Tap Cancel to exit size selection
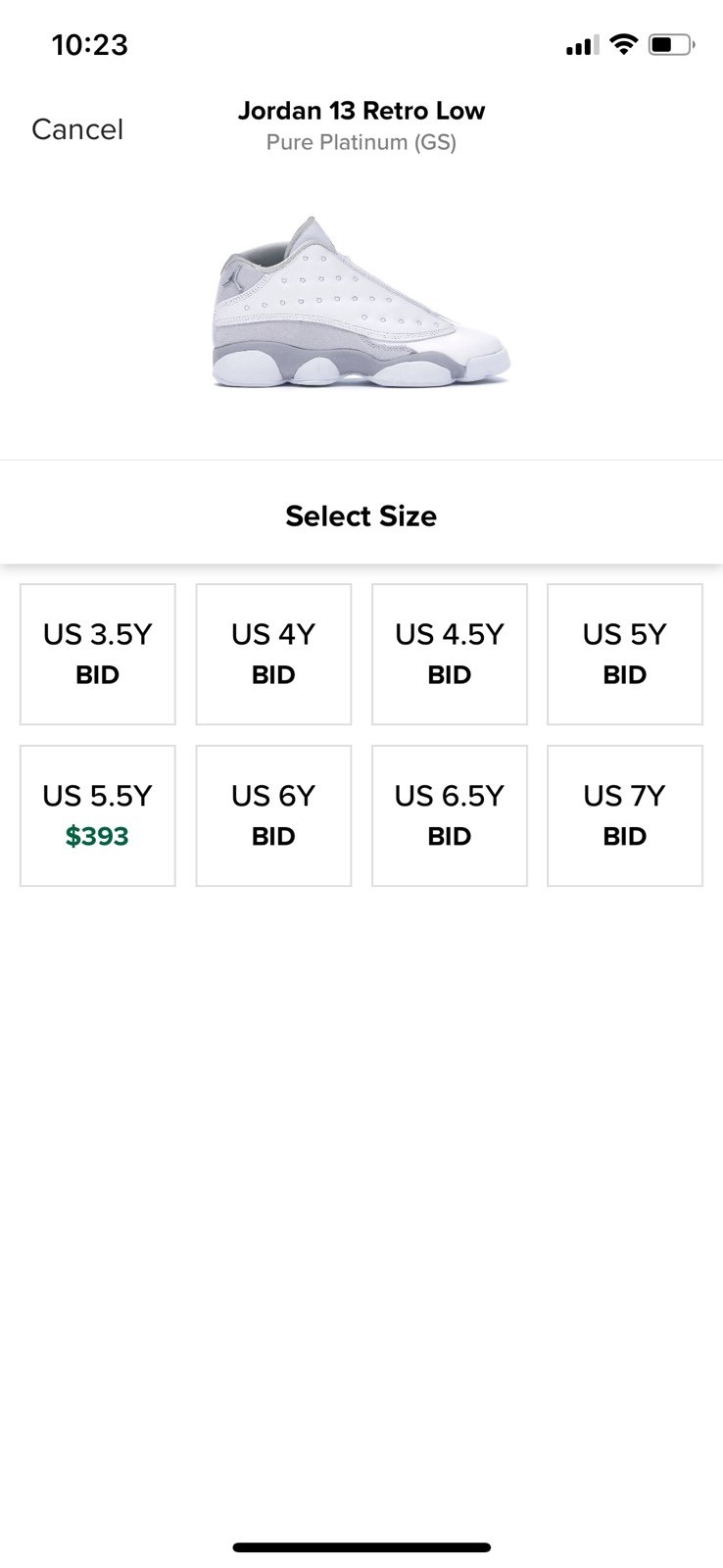This screenshot has height=1568, width=723. [77, 129]
